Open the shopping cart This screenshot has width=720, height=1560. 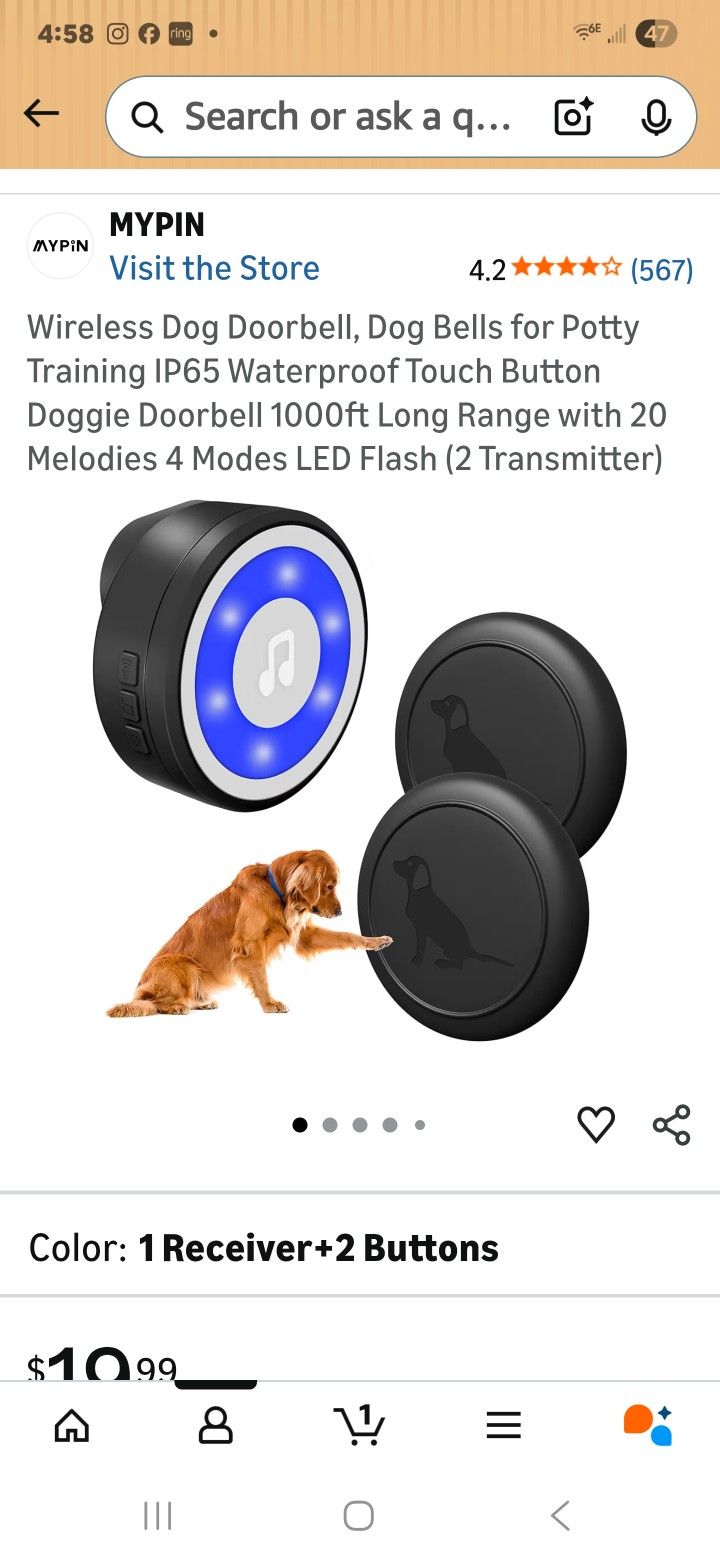click(360, 1425)
